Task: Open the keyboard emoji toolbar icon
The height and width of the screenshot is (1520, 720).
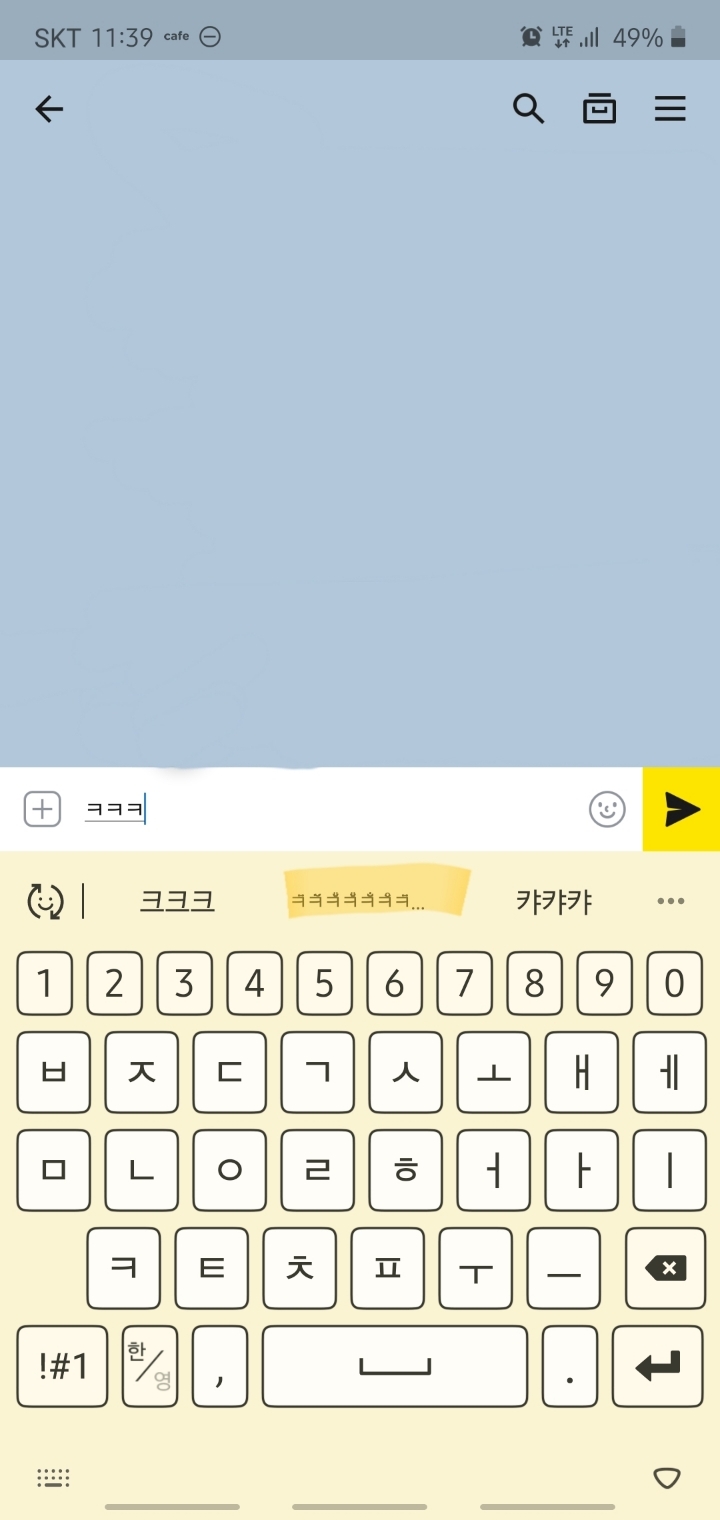Action: 45,901
